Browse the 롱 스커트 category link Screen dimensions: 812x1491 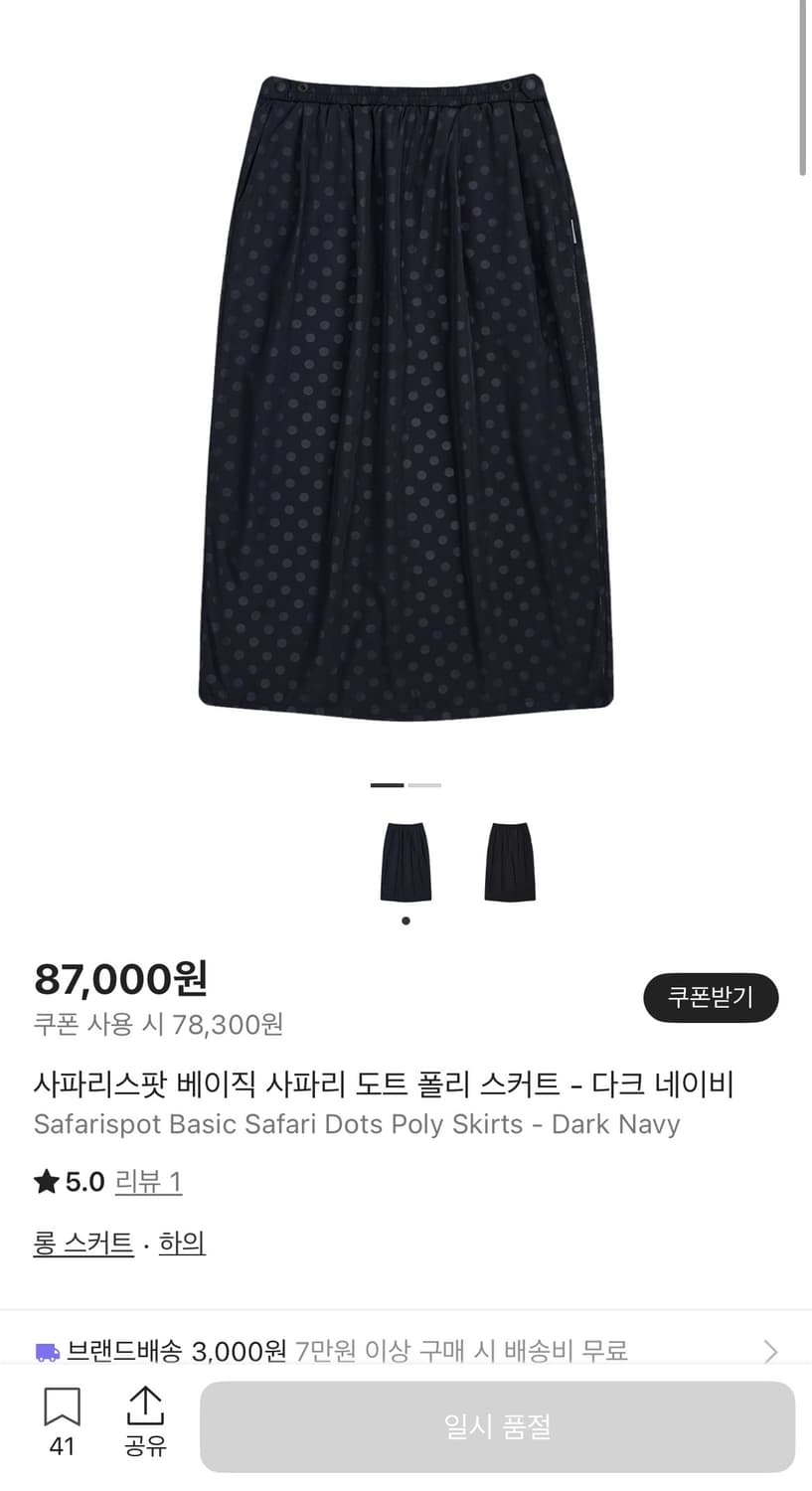pyautogui.click(x=83, y=1242)
